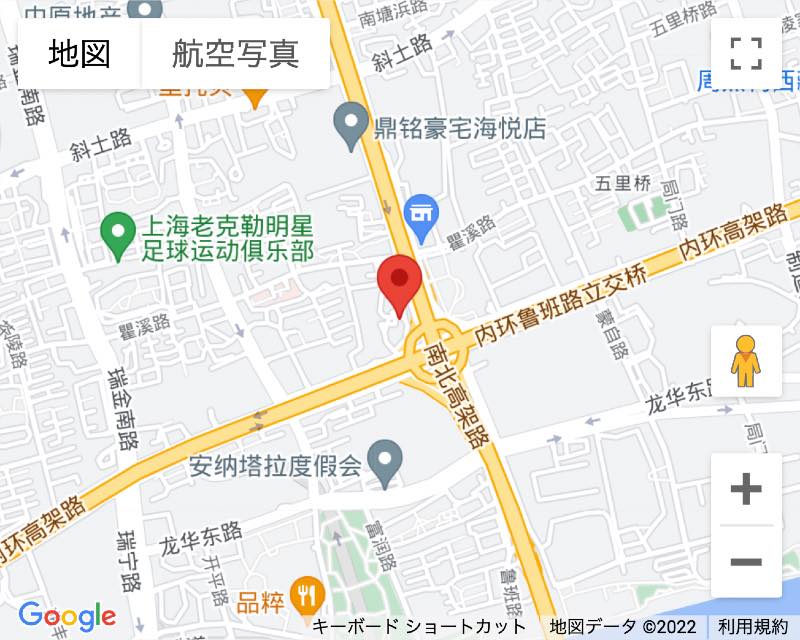Switch to 航空写真 satellite view

(236, 53)
